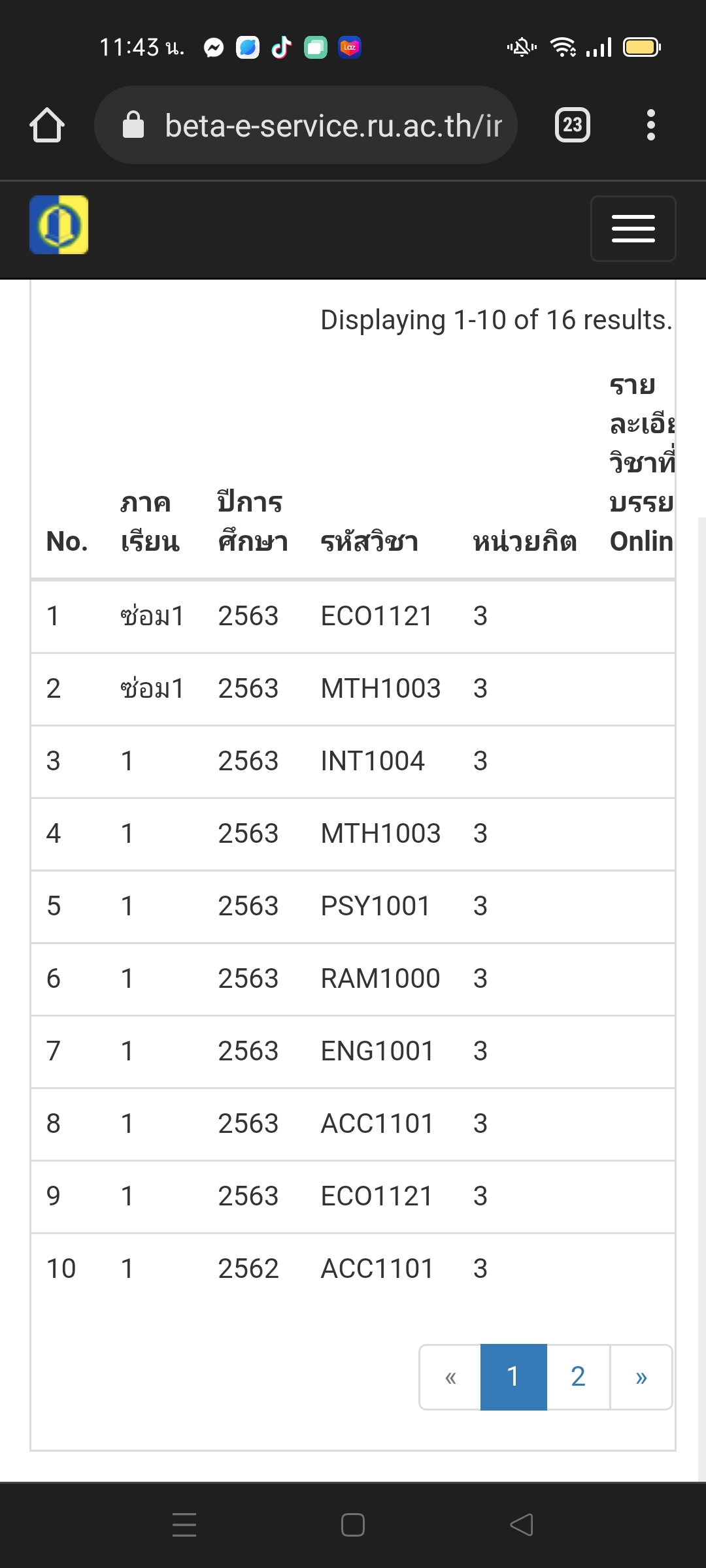Go back using the system back button
The height and width of the screenshot is (1568, 706).
[x=522, y=1525]
